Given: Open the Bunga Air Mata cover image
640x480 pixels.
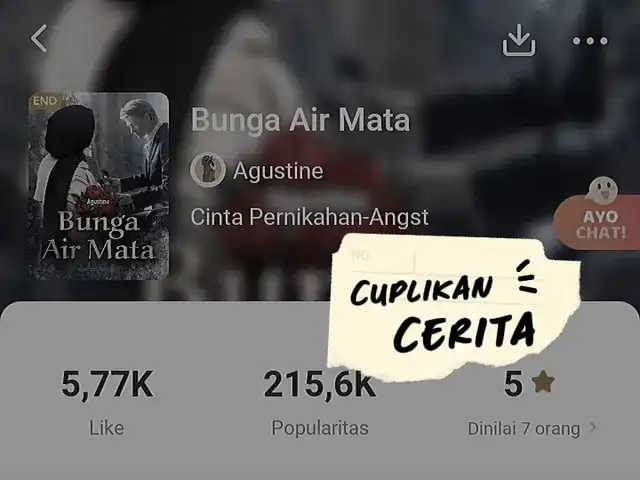Looking at the screenshot, I should tap(98, 185).
